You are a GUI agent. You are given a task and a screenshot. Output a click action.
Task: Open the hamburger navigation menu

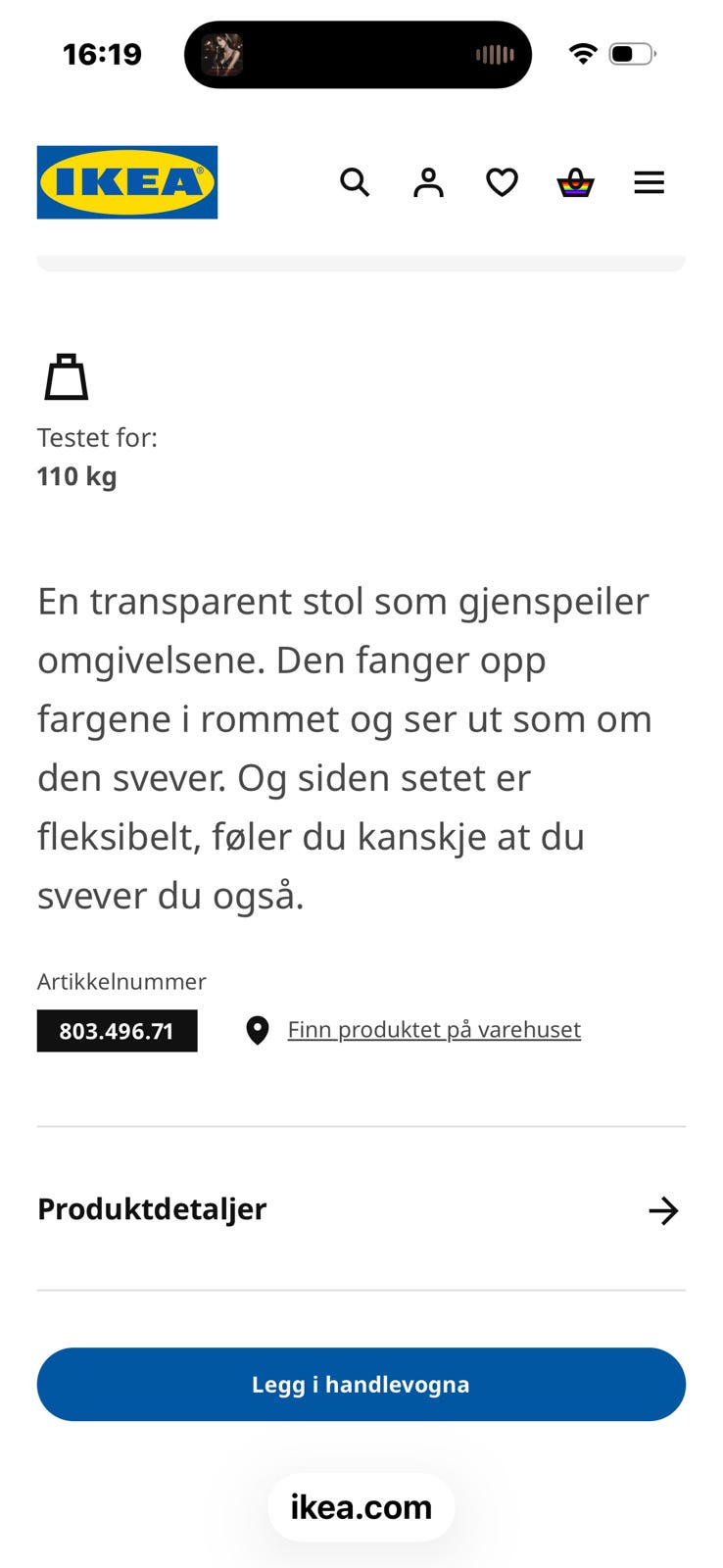click(649, 182)
